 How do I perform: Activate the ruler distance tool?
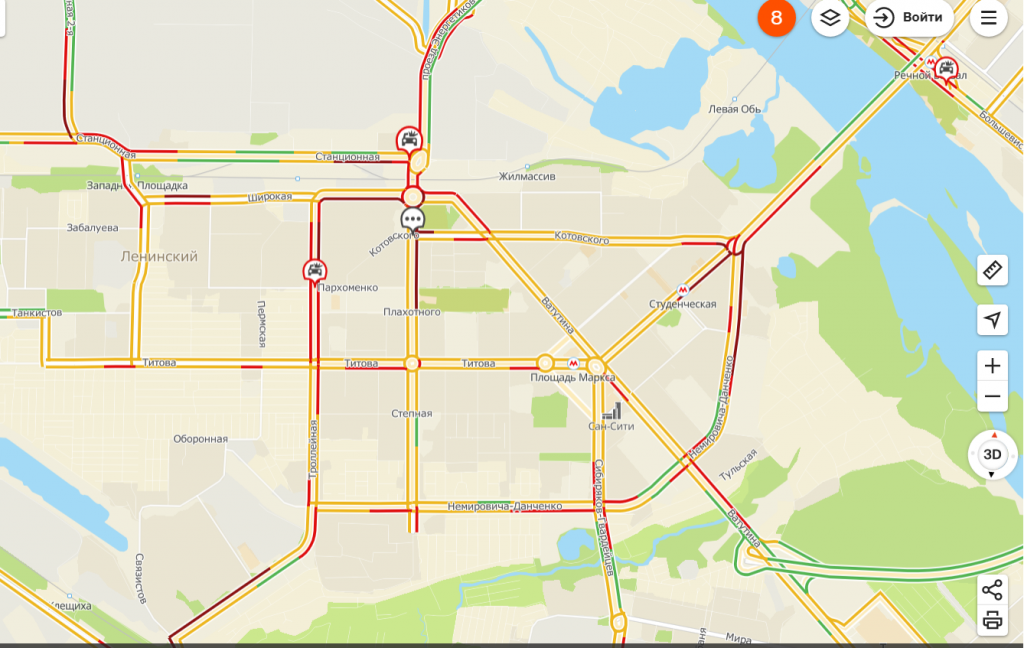point(992,270)
